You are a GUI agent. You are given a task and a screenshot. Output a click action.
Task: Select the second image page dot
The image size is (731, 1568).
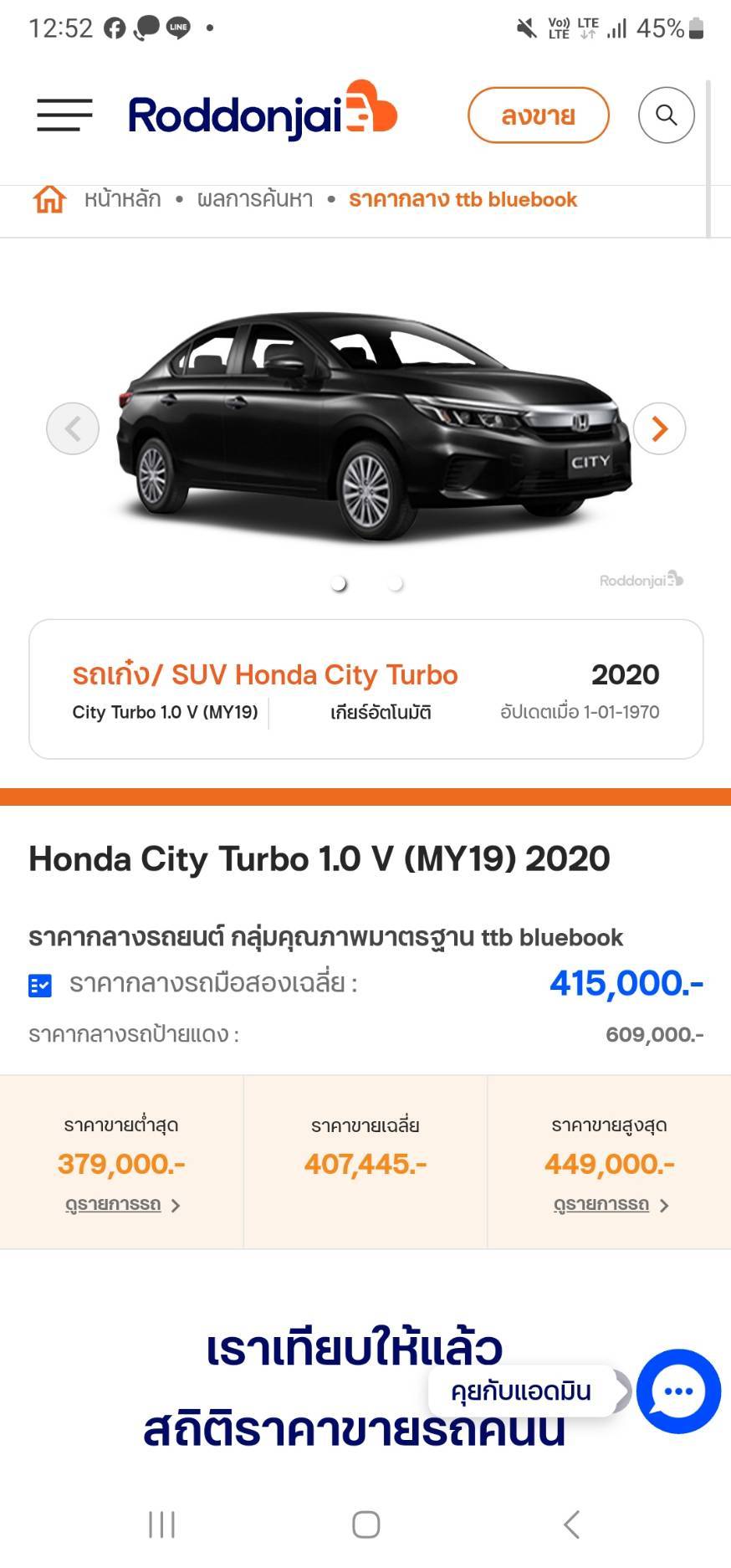[396, 583]
